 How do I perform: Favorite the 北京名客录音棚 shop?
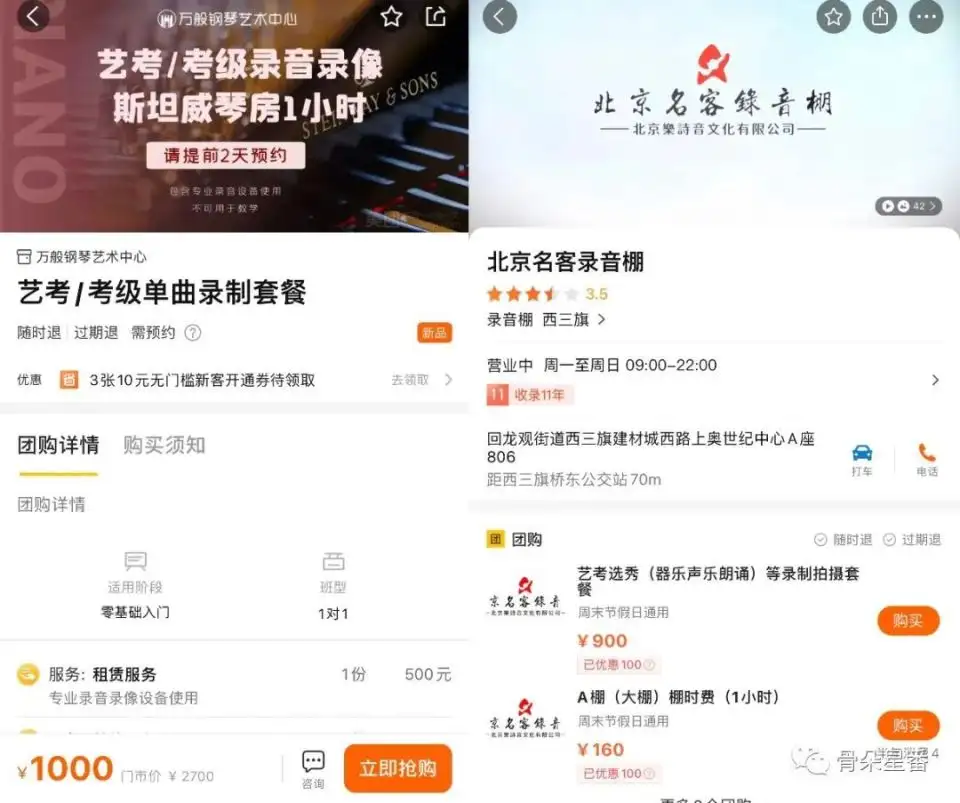[x=833, y=17]
